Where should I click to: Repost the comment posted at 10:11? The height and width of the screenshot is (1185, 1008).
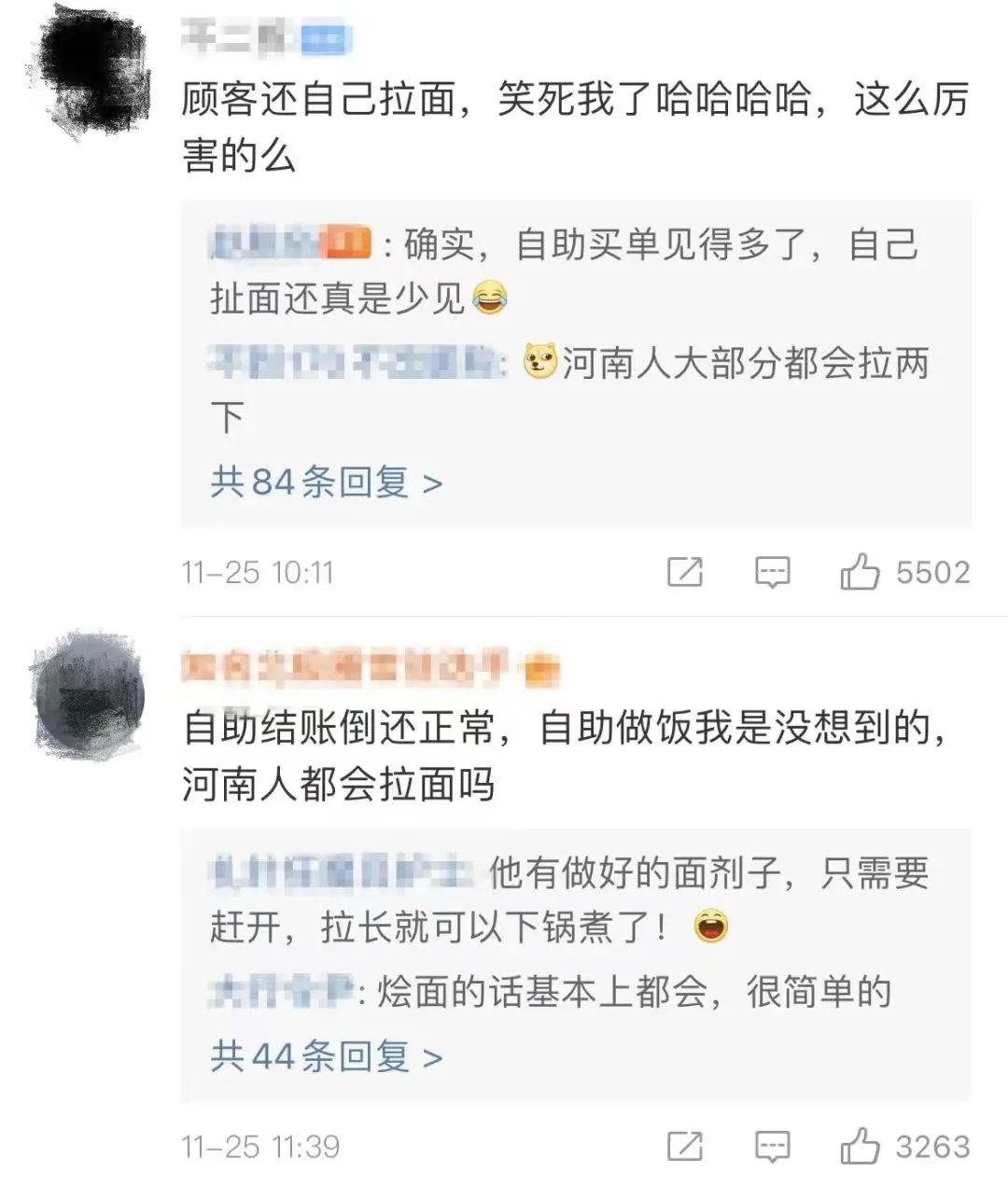click(685, 572)
